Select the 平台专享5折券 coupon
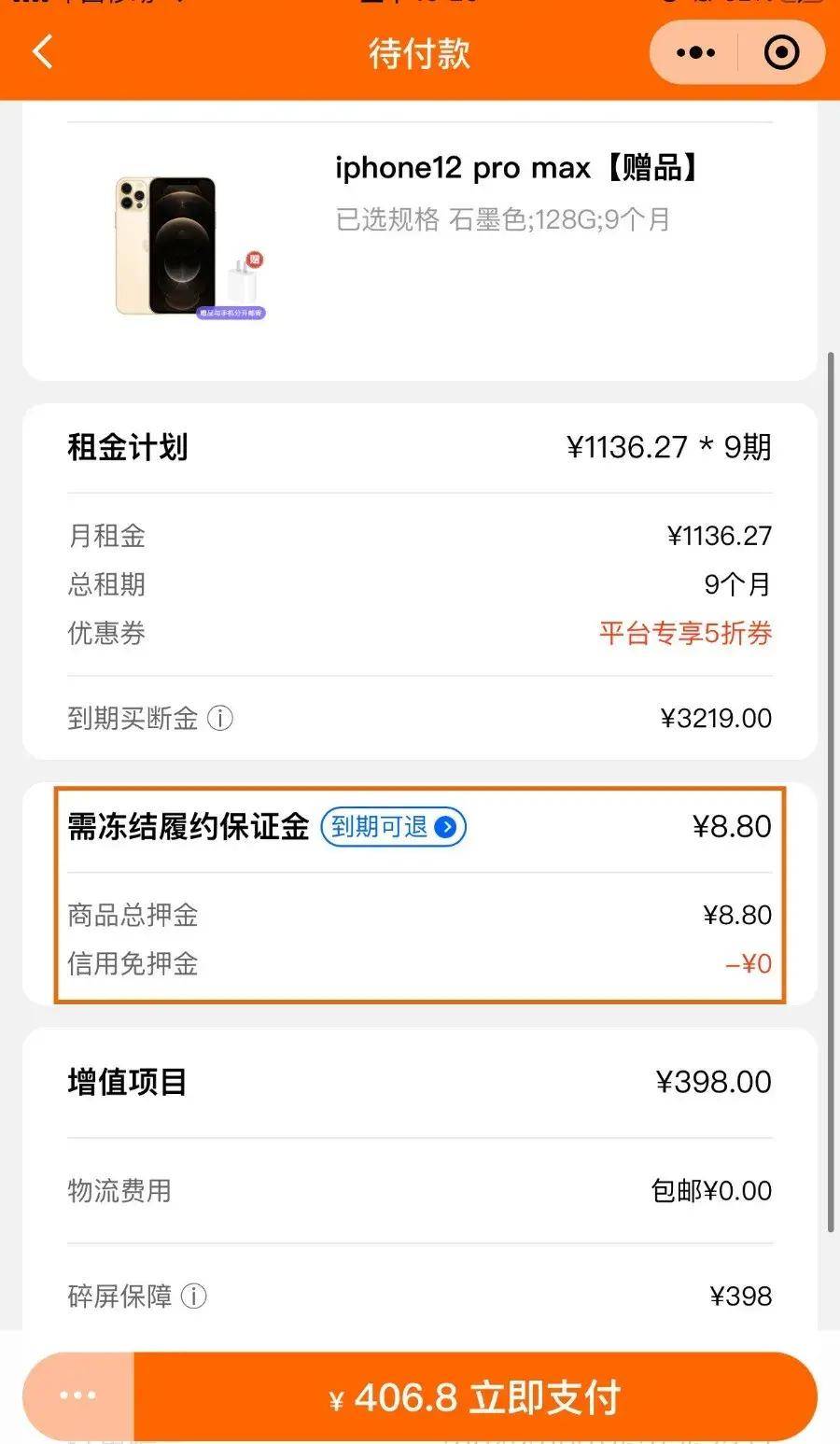The width and height of the screenshot is (840, 1444). coord(686,633)
